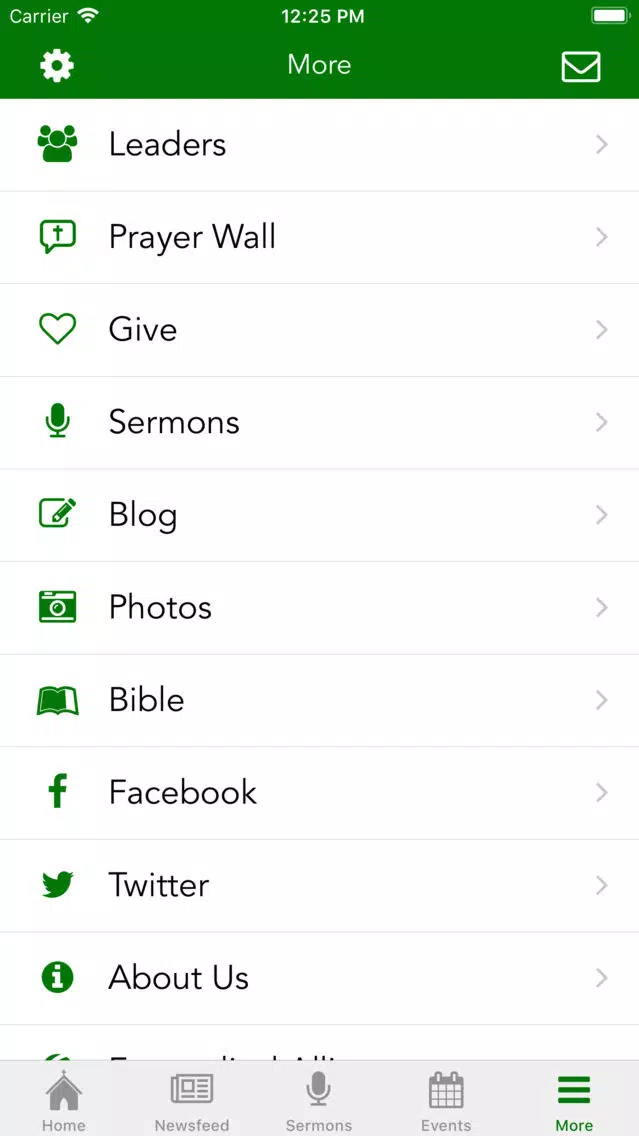Select the Give option
This screenshot has height=1136, width=639.
tap(320, 330)
